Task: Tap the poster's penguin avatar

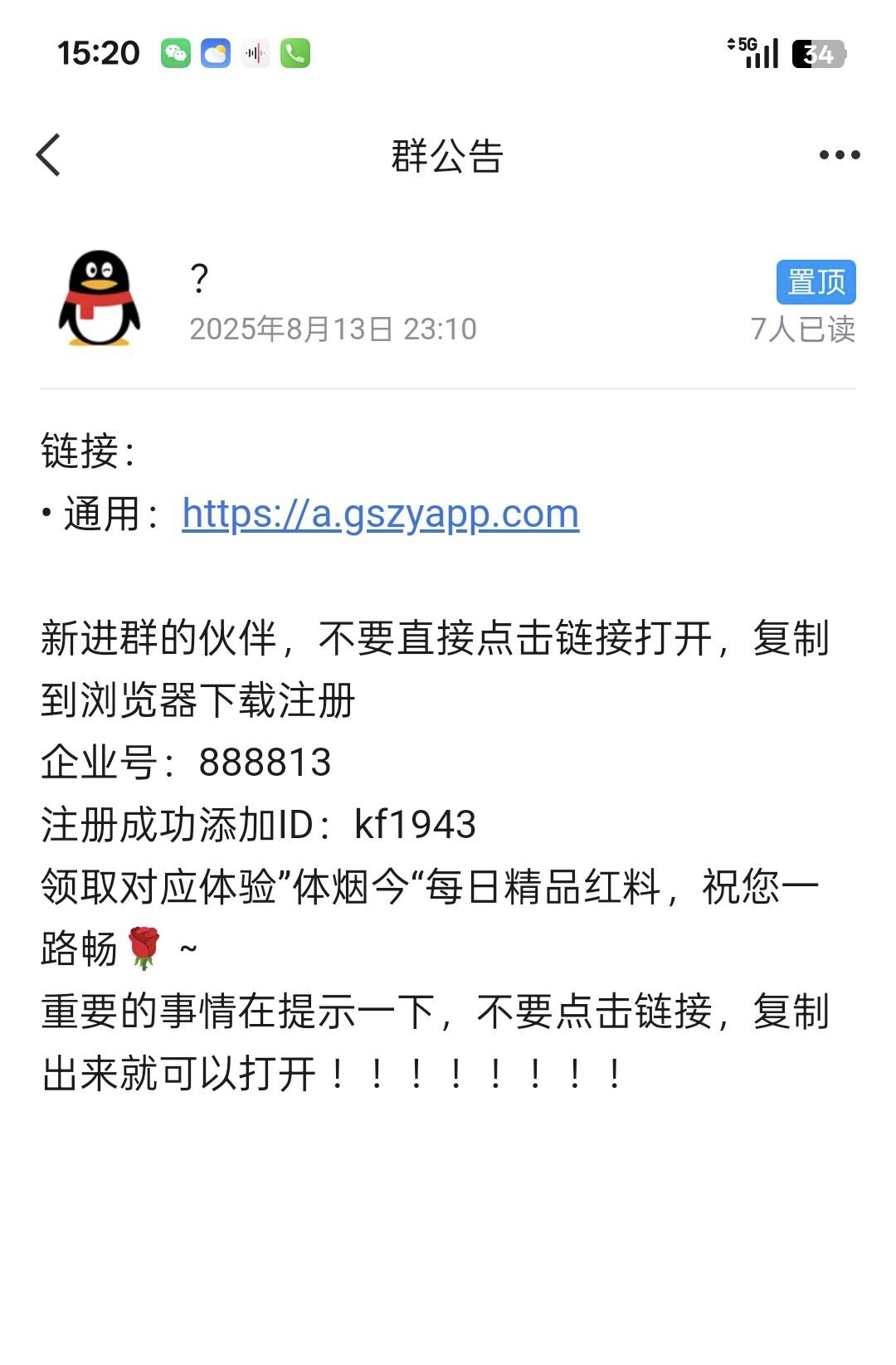Action: tap(100, 299)
